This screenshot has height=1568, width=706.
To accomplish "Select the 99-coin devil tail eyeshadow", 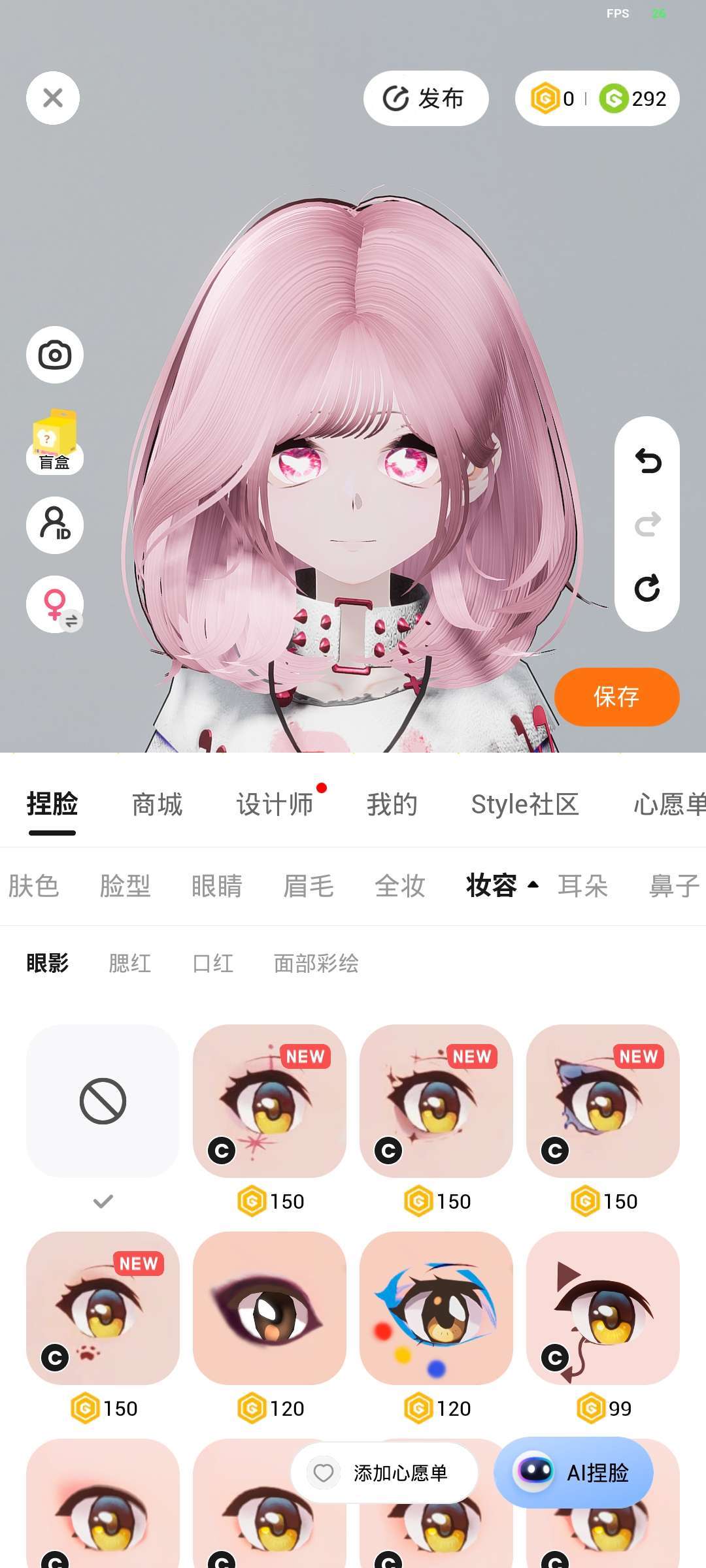I will pos(603,1309).
